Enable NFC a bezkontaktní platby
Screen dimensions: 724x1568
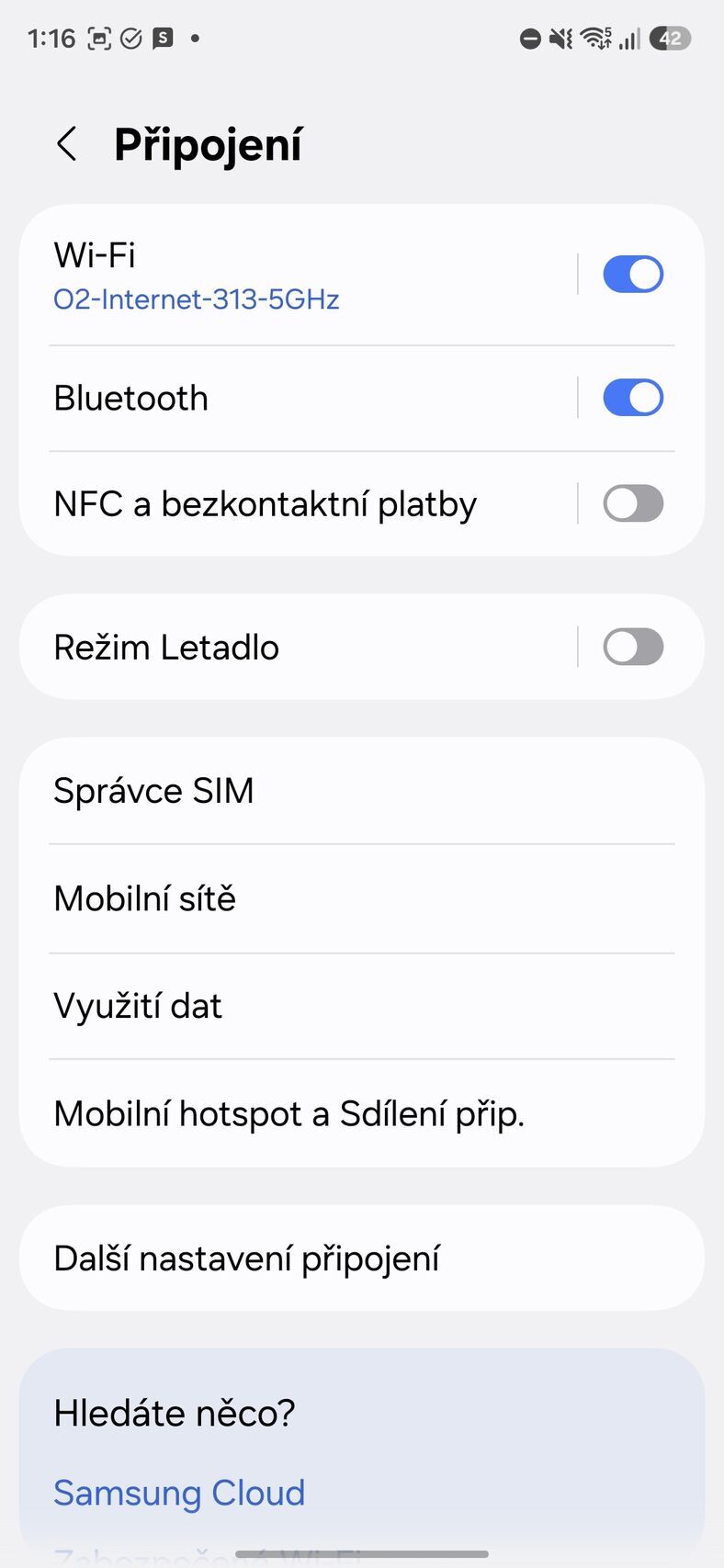633,503
